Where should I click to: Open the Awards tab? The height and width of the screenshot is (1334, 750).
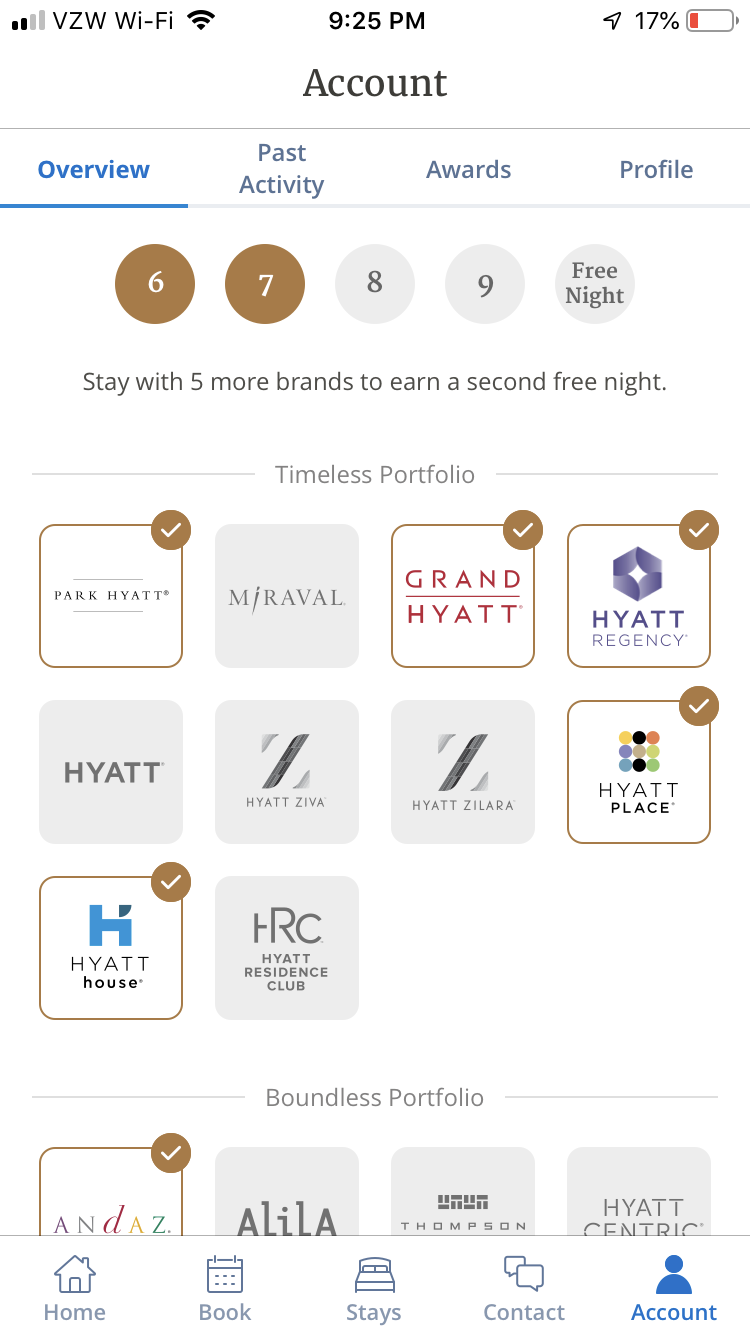[x=468, y=169]
